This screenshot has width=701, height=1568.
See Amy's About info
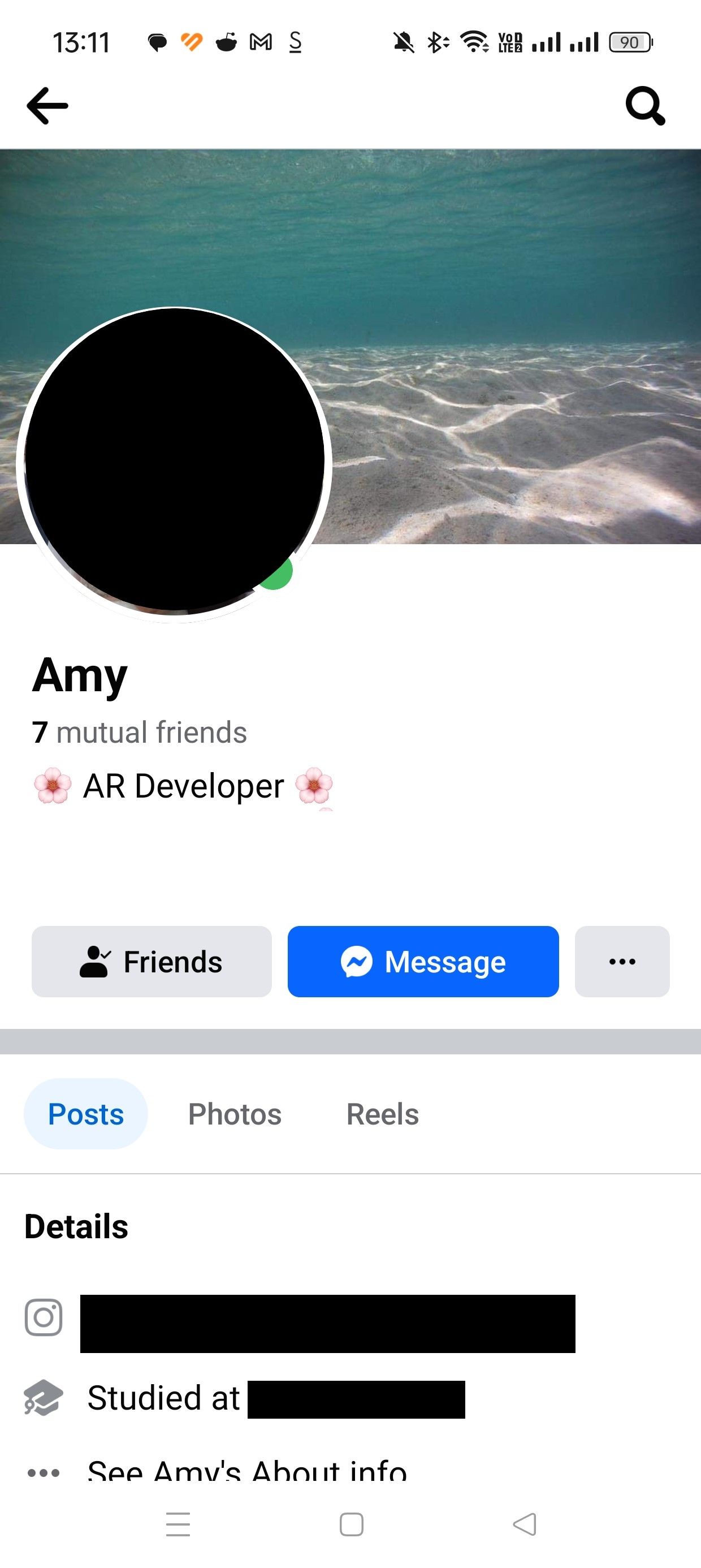pyautogui.click(x=246, y=1472)
